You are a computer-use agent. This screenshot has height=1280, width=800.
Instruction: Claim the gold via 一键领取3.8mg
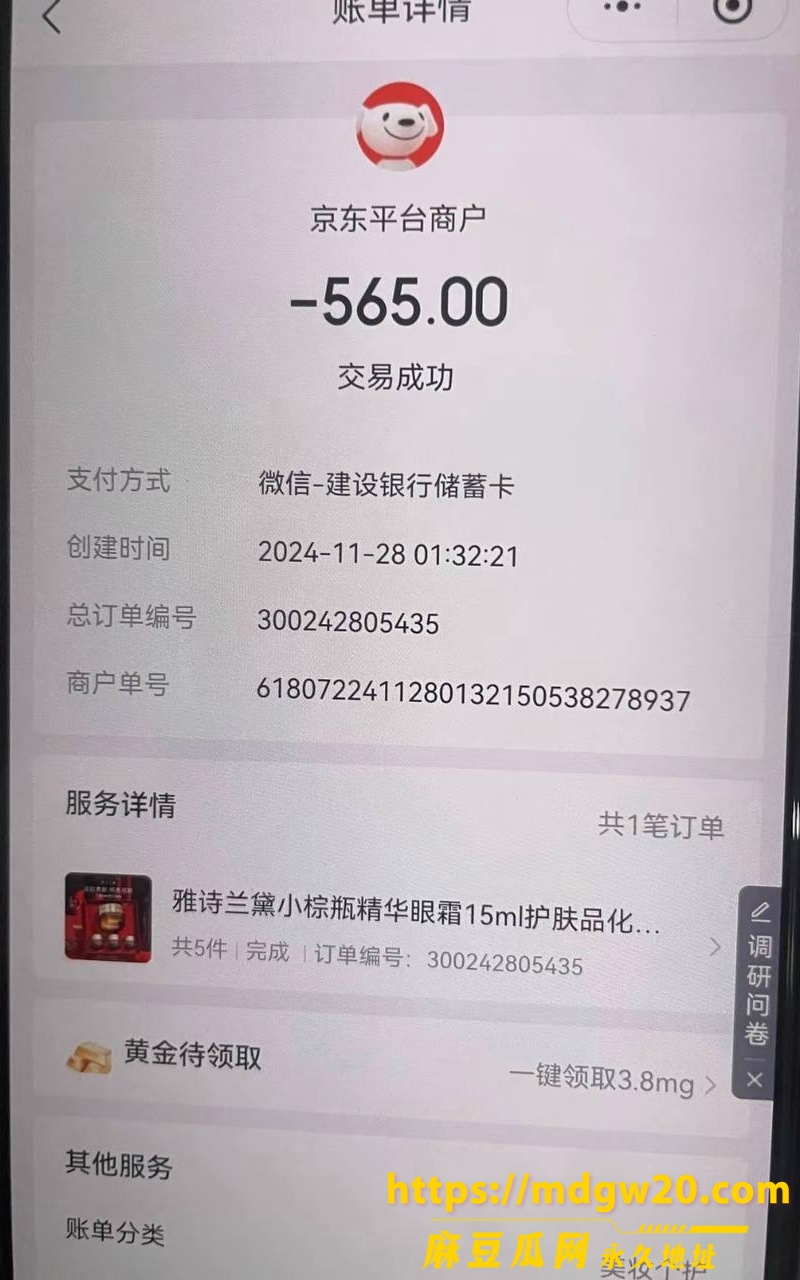[x=612, y=1082]
